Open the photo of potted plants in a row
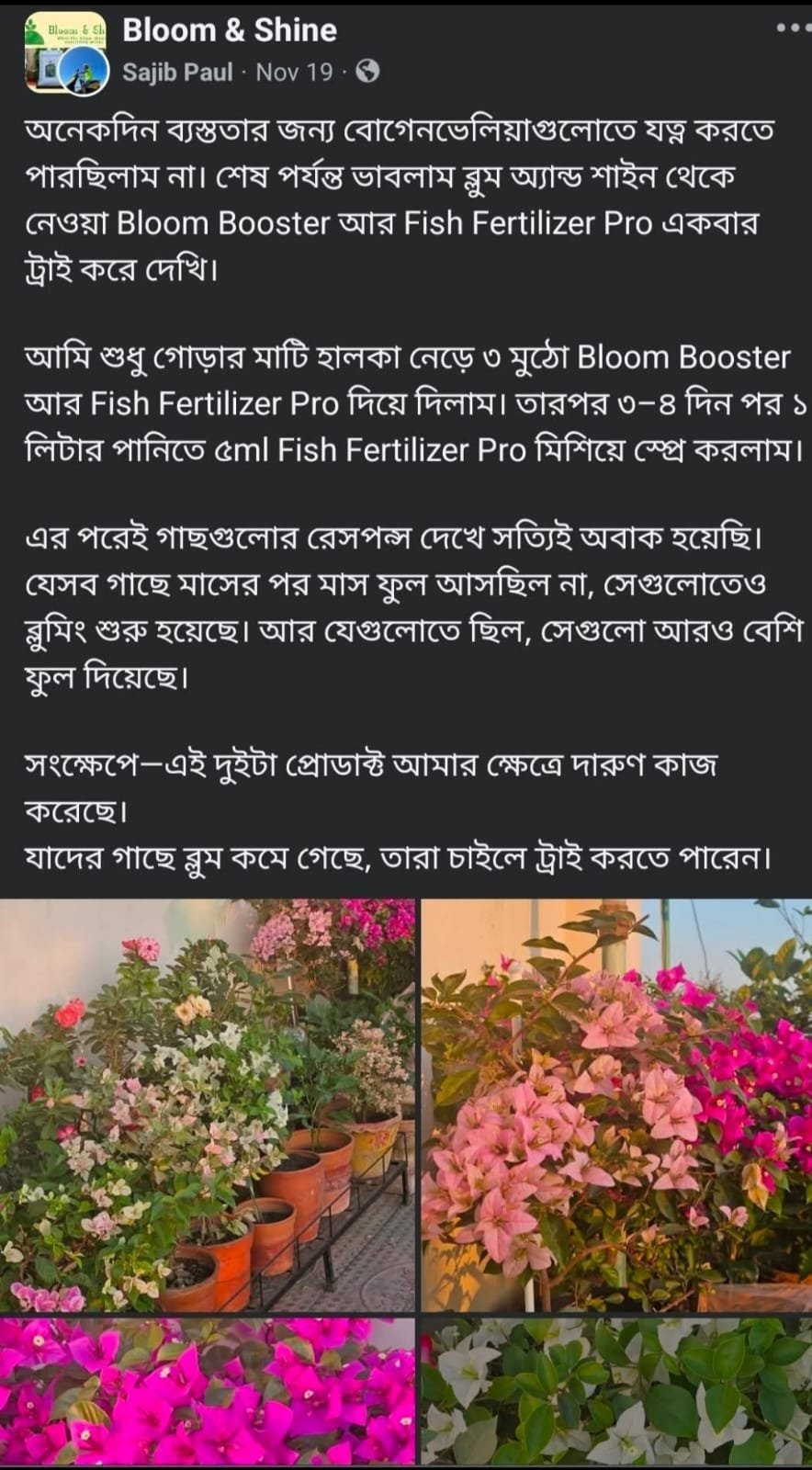Viewport: 812px width, 1470px height. pyautogui.click(x=207, y=1105)
